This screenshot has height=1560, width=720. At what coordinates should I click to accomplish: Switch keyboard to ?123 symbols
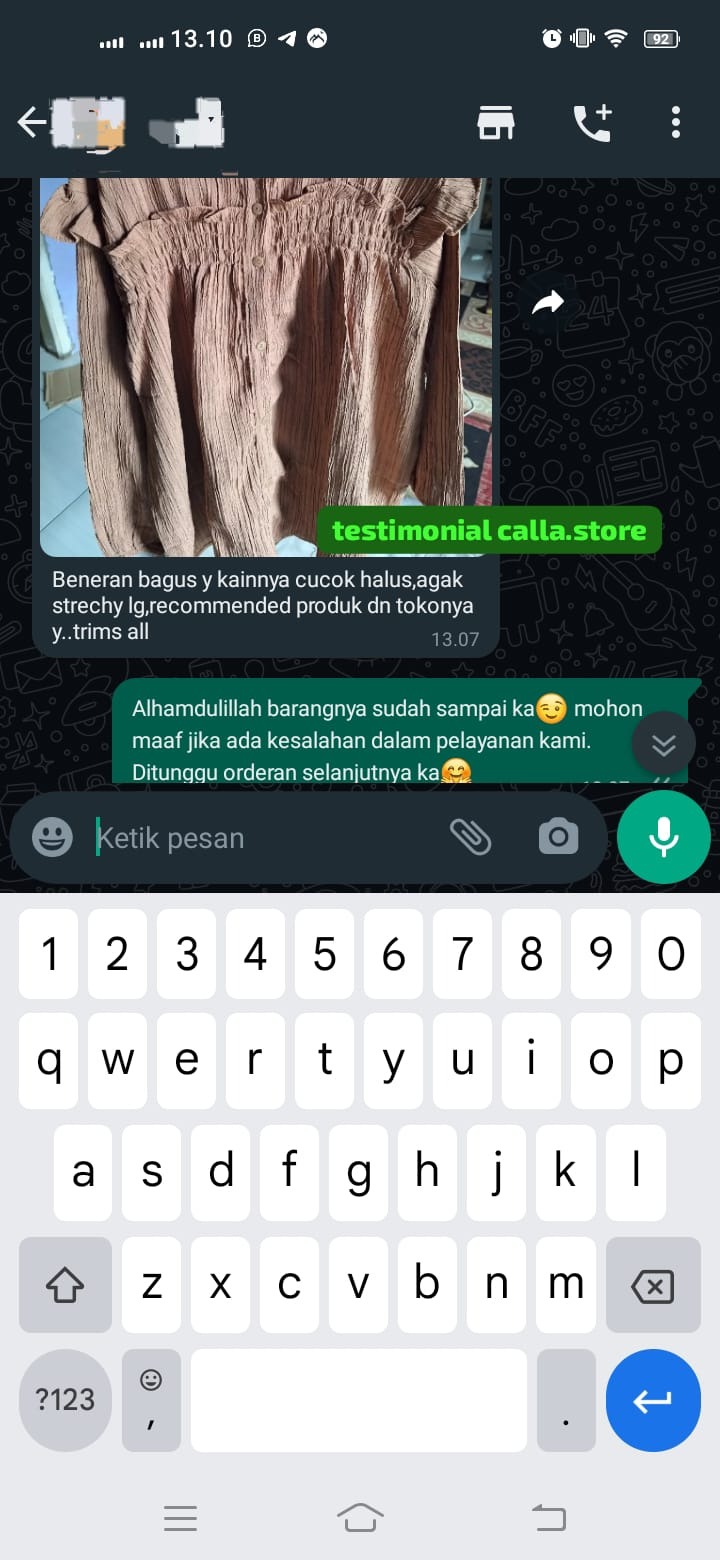pyautogui.click(x=65, y=1400)
